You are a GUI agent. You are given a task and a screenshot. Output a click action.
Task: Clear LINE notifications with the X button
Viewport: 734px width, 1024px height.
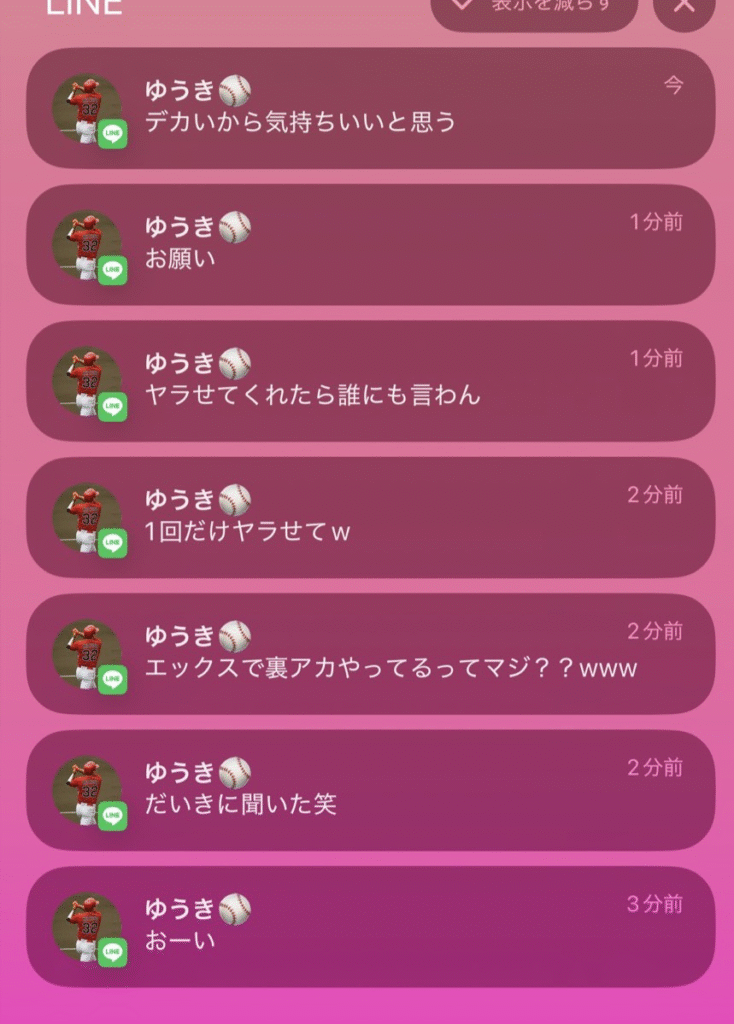(x=684, y=8)
